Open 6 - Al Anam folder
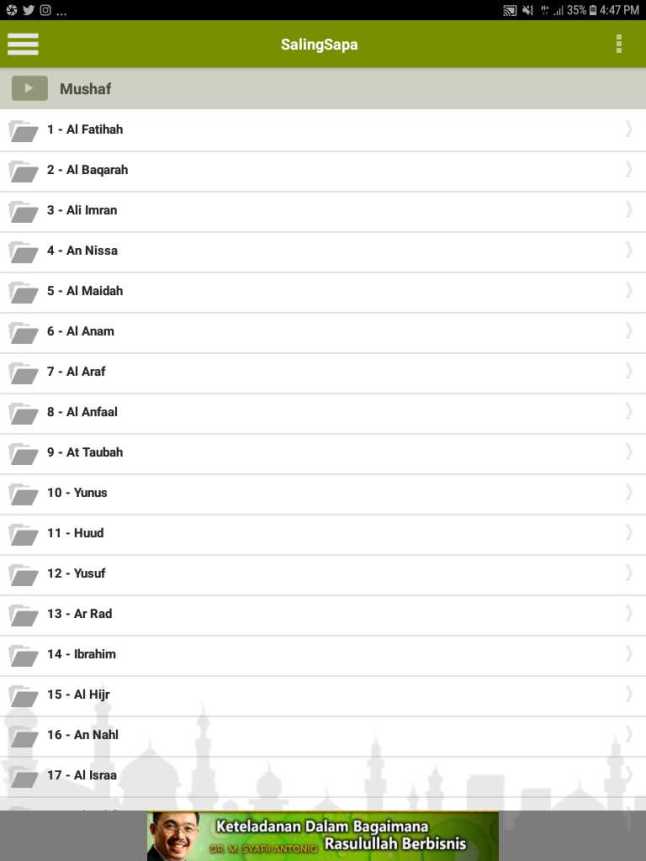 [80, 331]
